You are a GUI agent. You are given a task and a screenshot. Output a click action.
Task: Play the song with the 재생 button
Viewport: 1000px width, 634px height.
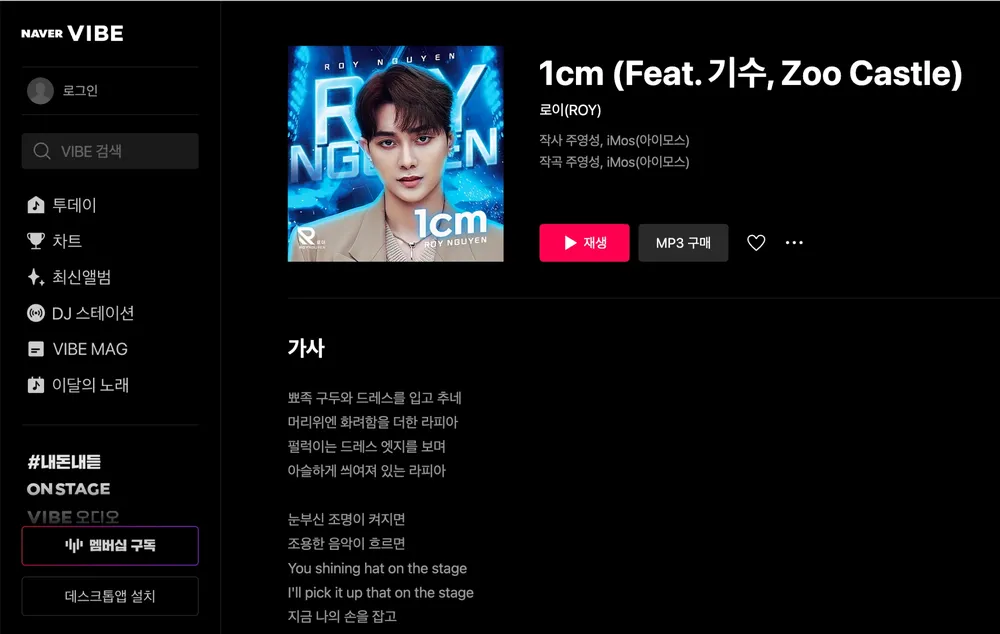coord(584,243)
